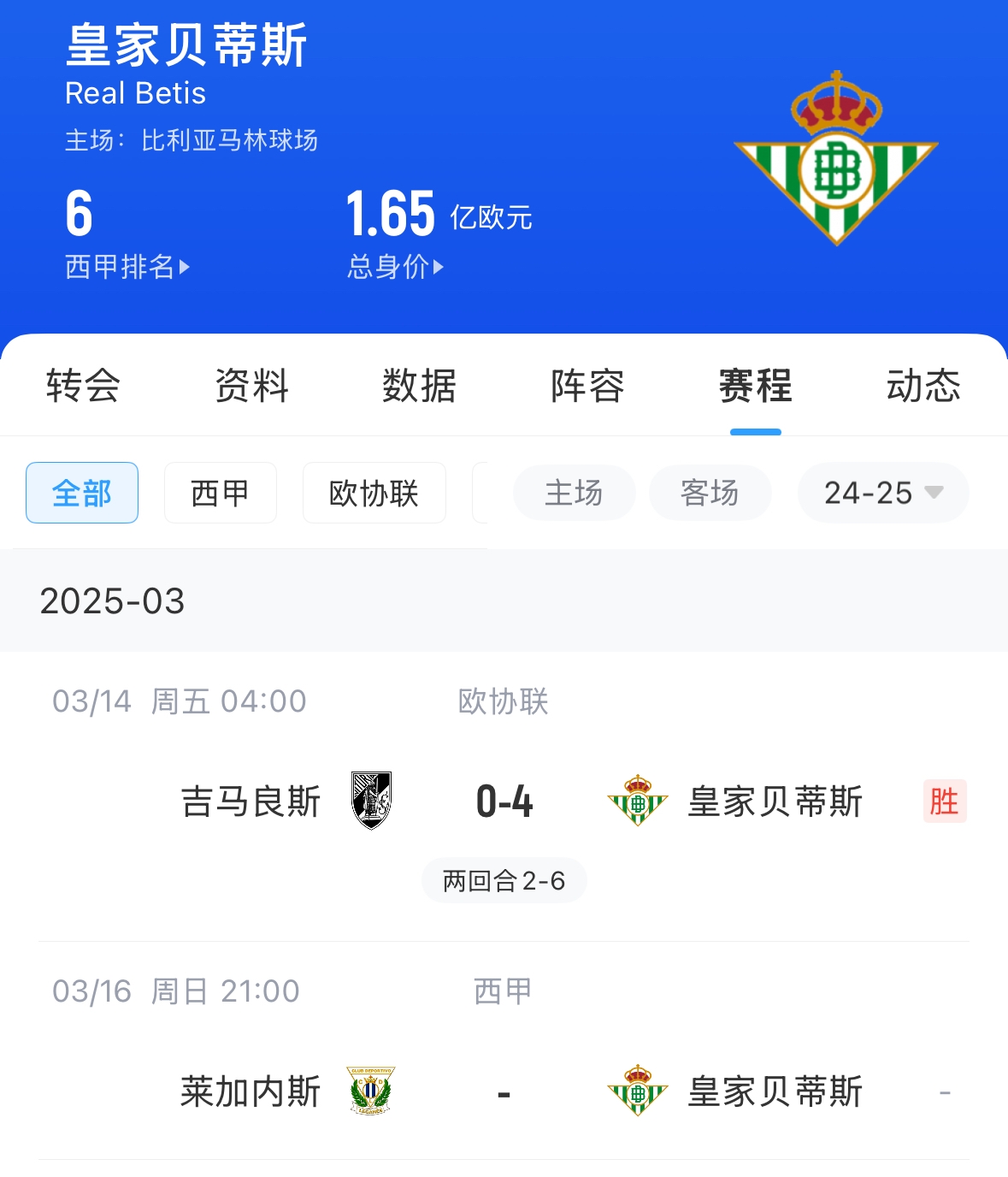The width and height of the screenshot is (1008, 1177).
Task: Select the Leganés club badge
Action: (371, 1091)
